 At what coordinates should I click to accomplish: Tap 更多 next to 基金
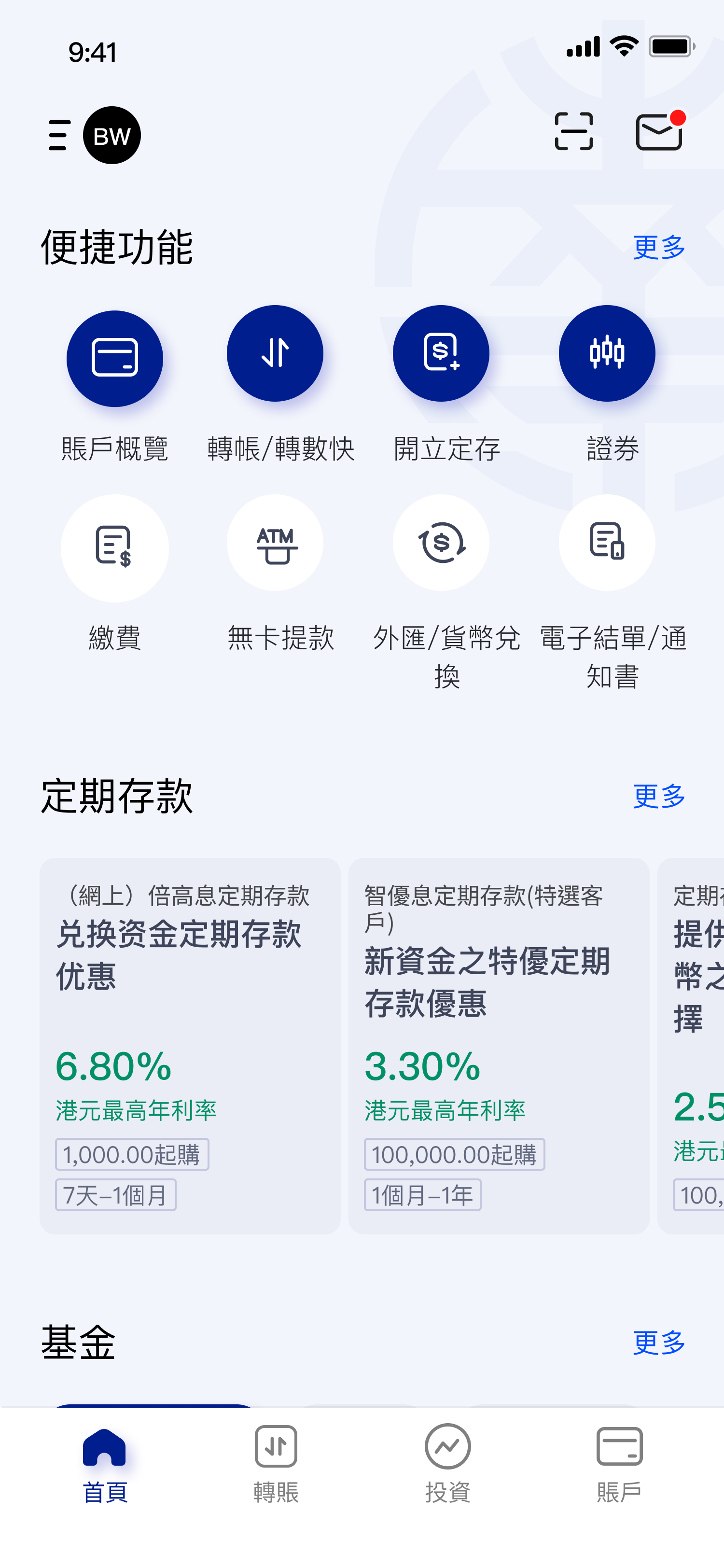[659, 1343]
